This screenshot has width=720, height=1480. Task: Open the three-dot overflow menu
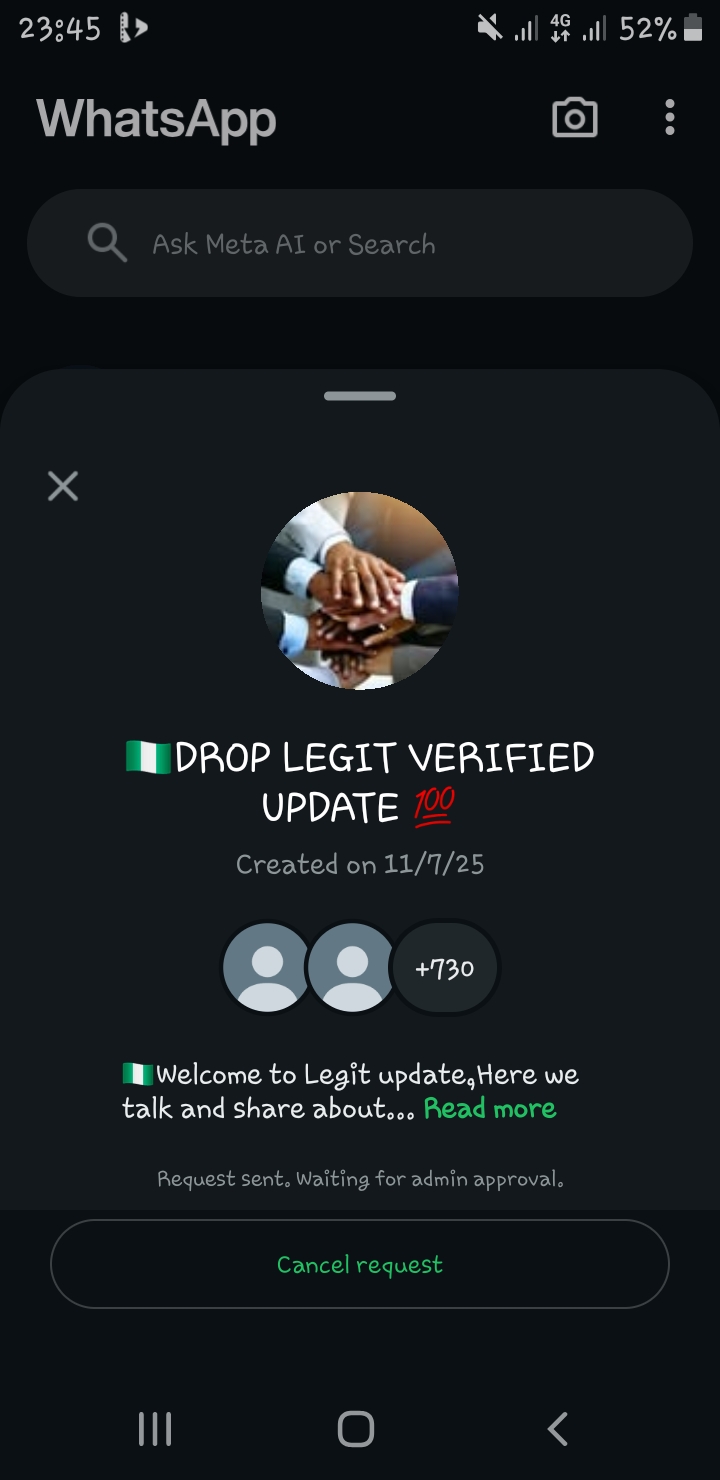tap(669, 118)
